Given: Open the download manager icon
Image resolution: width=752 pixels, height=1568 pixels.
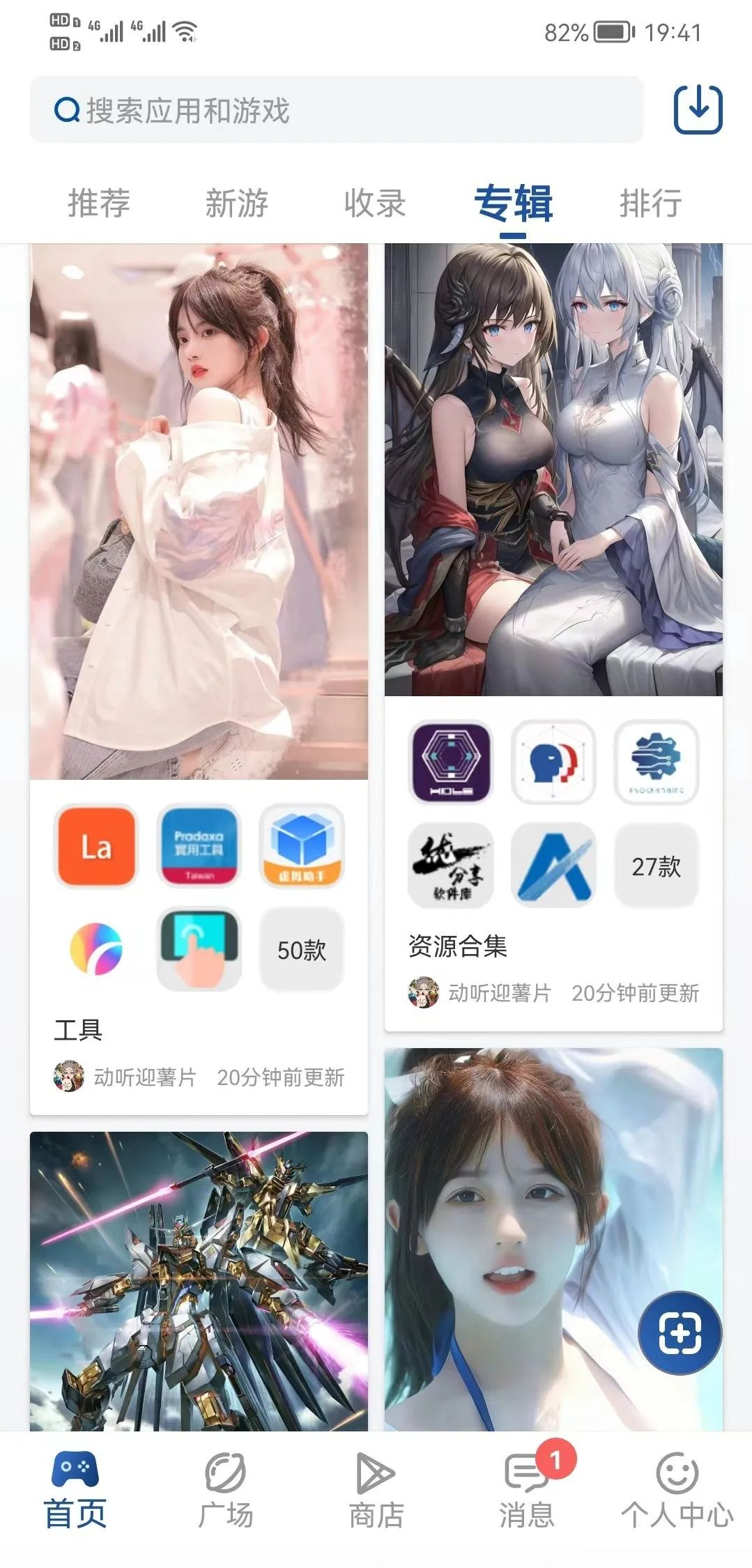Looking at the screenshot, I should [x=698, y=109].
